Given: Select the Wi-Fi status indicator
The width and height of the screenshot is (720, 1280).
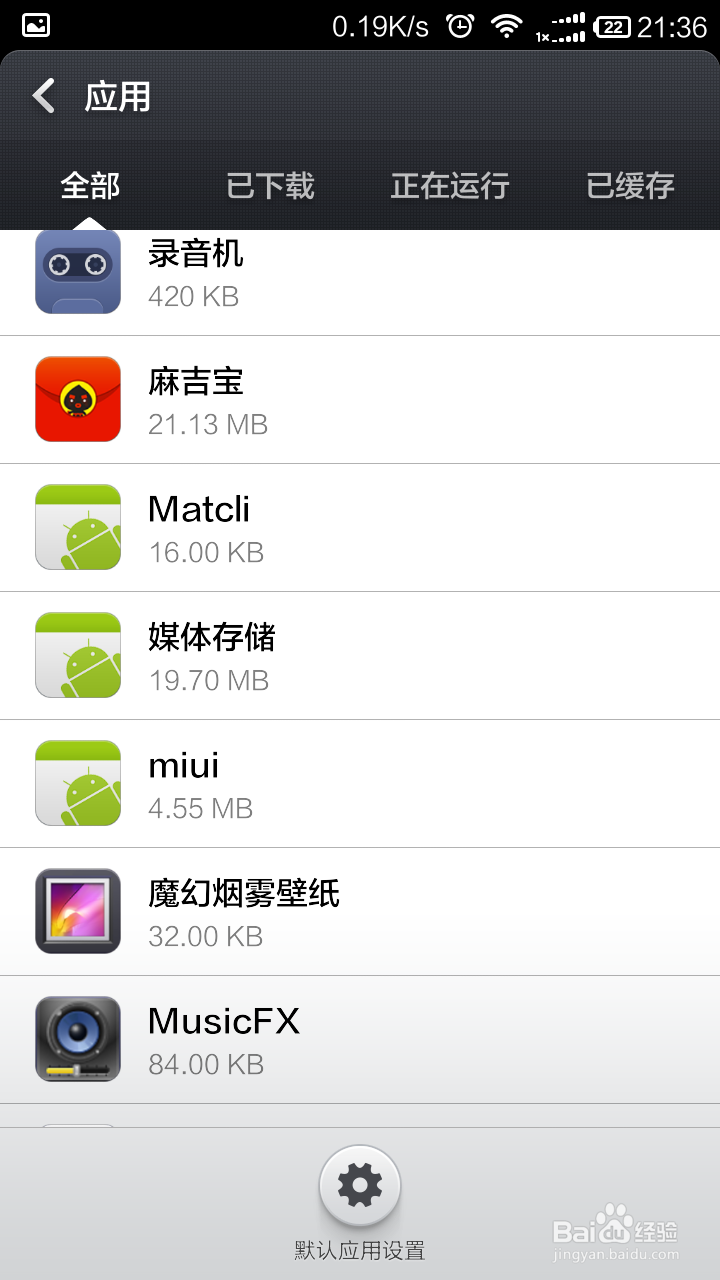Looking at the screenshot, I should 509,29.
